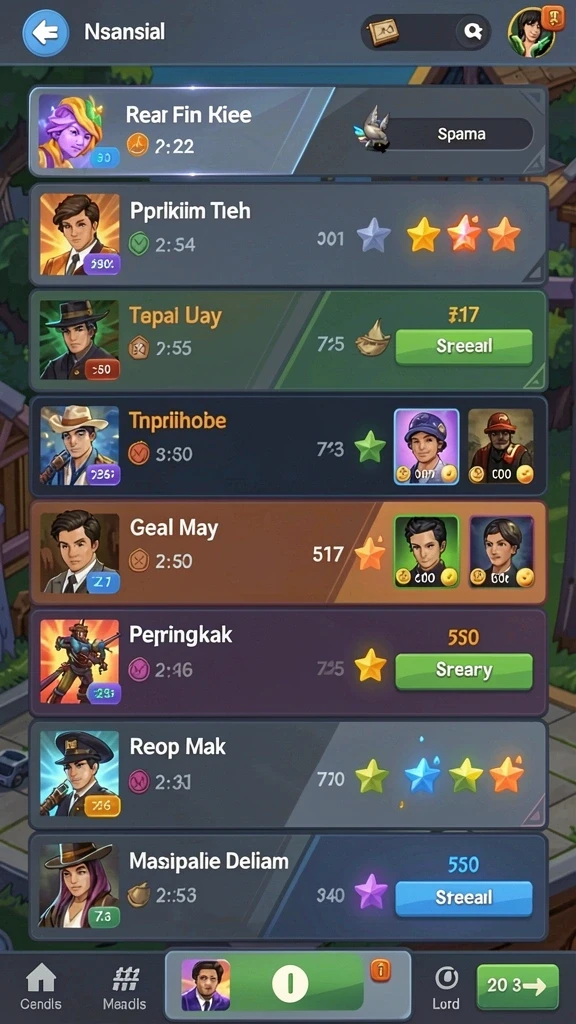Tap the blue Steeail button for Masipalie Deliam
576x1024 pixels.
464,898
